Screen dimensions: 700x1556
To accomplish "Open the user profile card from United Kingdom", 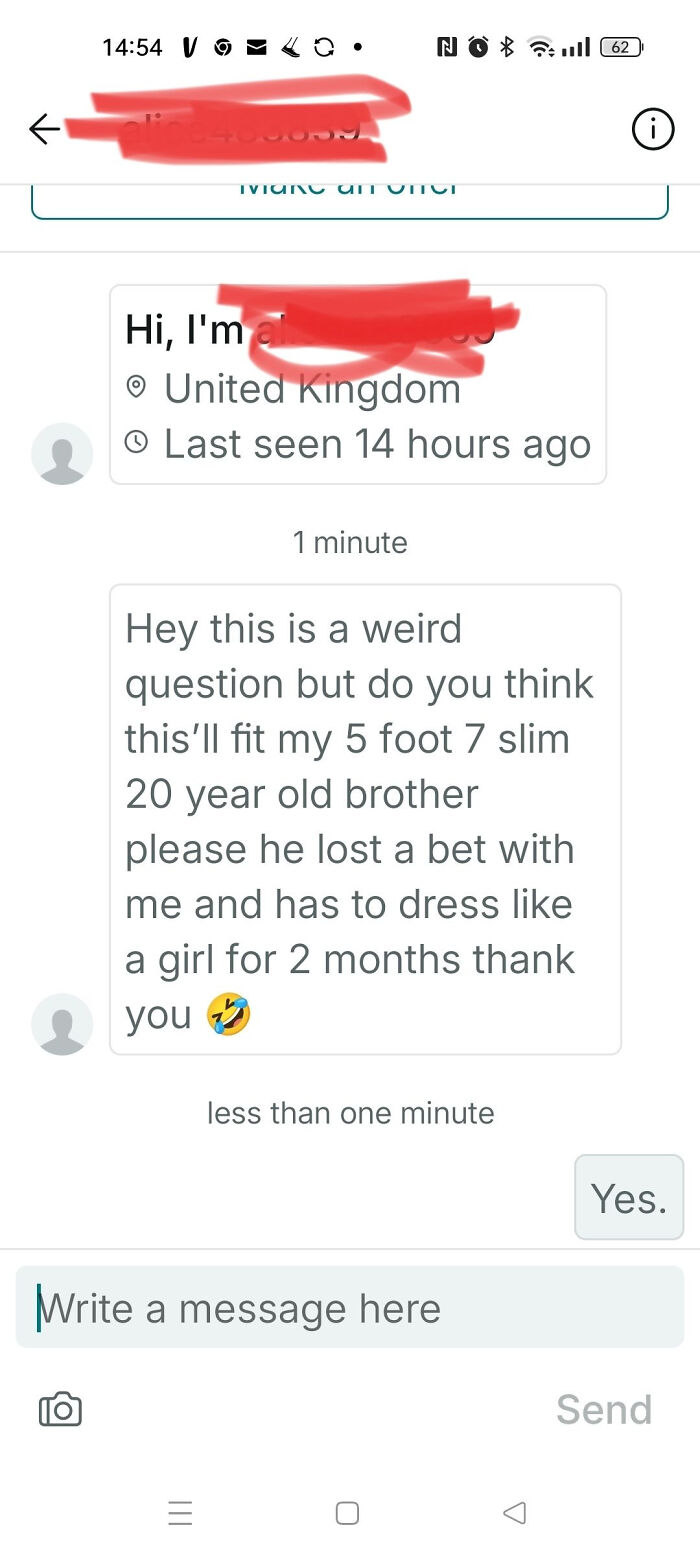I will pos(357,386).
